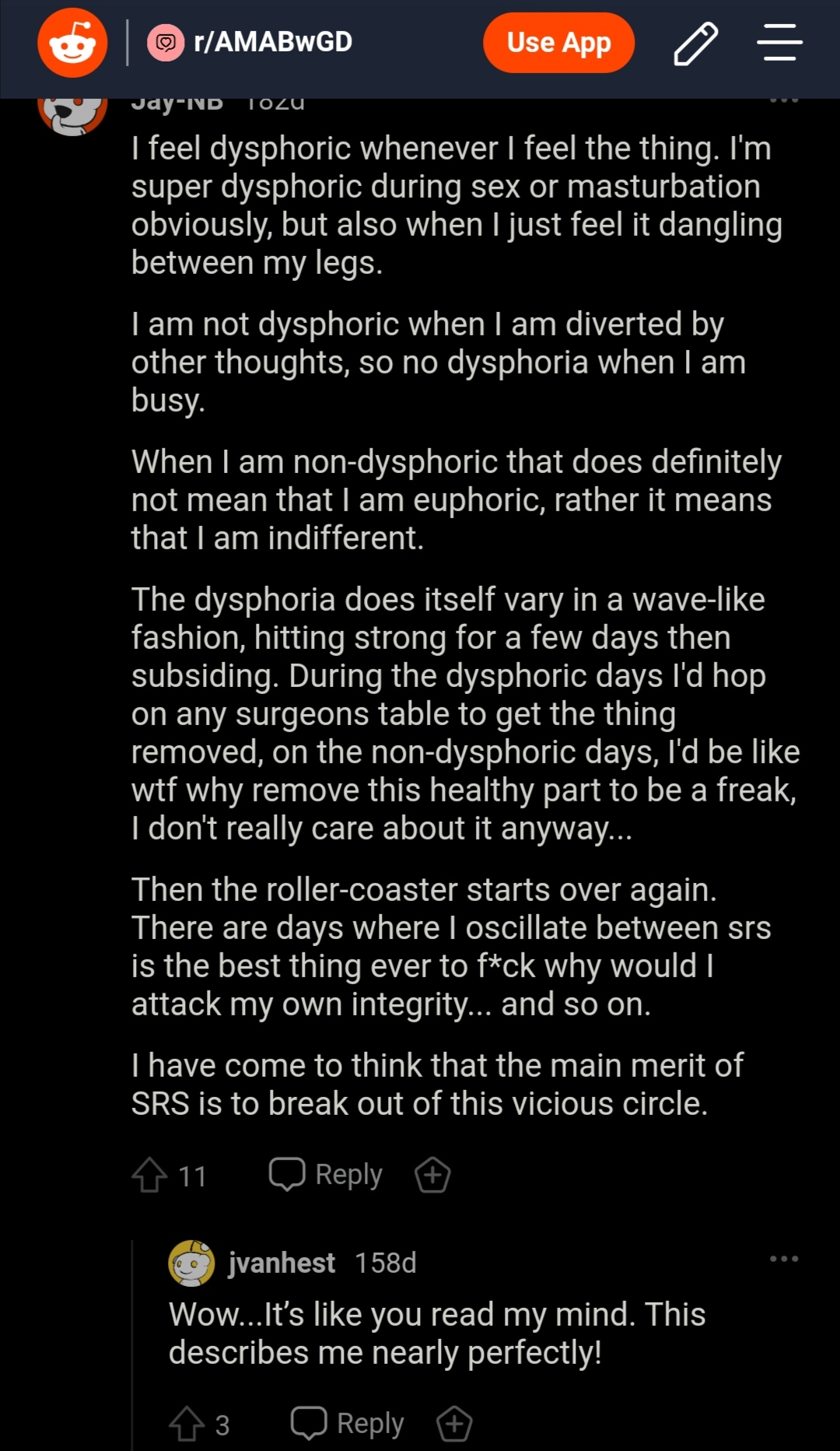Upvote the comment with 11 points
840x1451 pixels.
pos(149,1175)
